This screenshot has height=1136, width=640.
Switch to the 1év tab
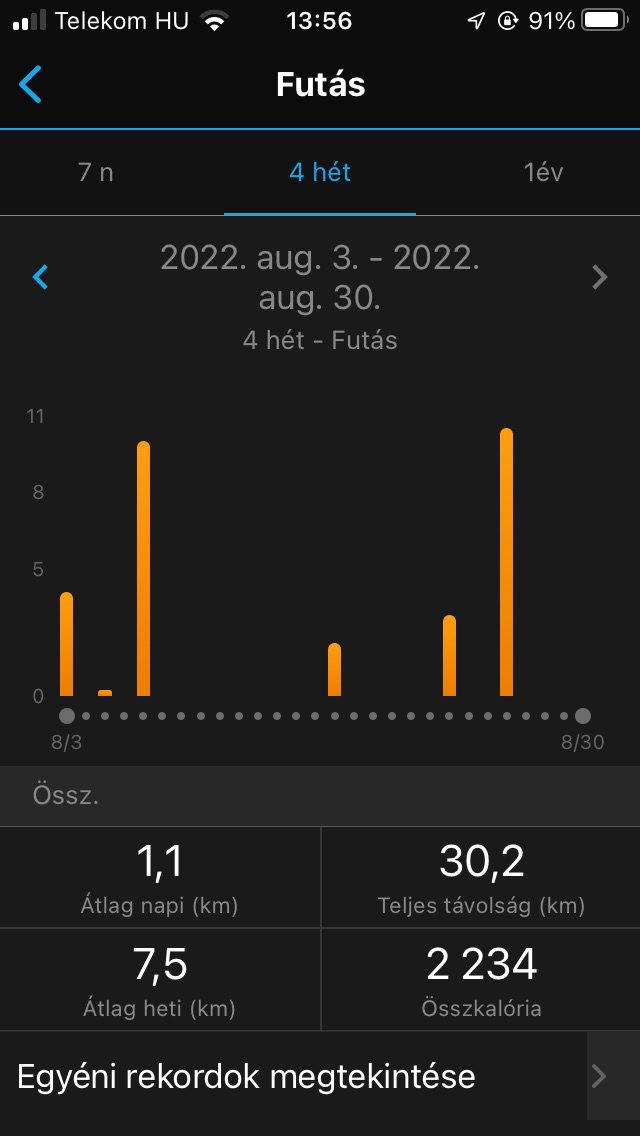click(x=543, y=172)
